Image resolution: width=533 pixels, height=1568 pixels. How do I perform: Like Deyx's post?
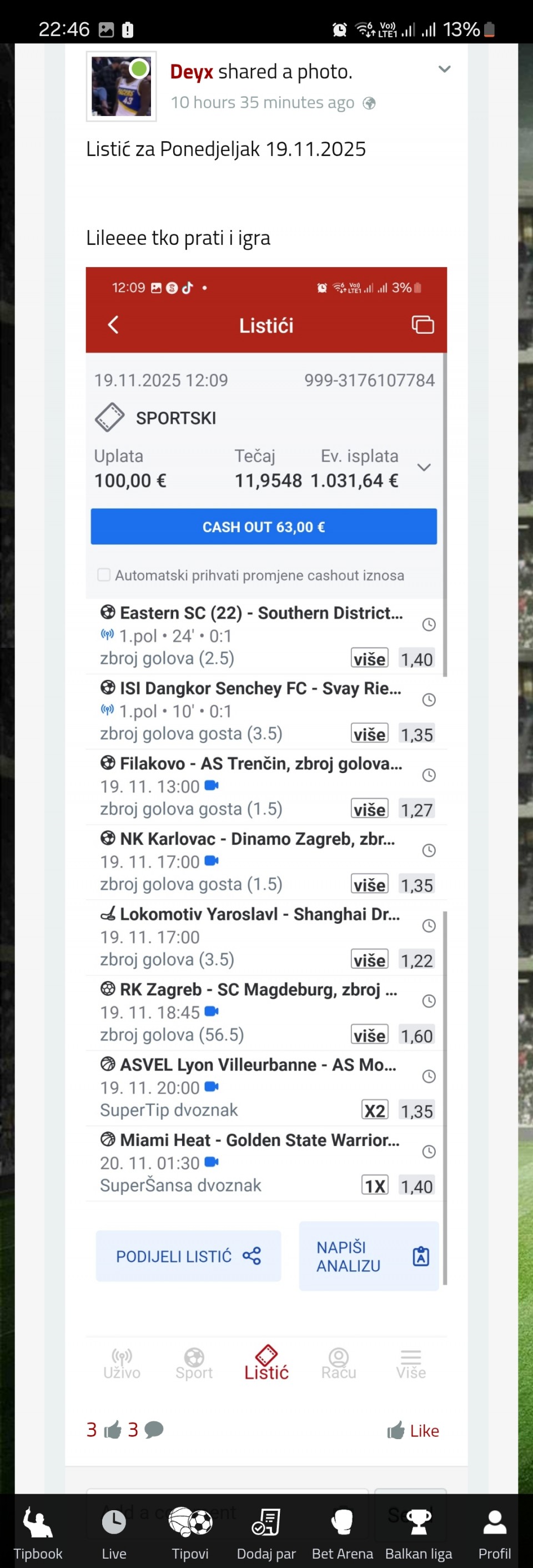coord(414,1430)
